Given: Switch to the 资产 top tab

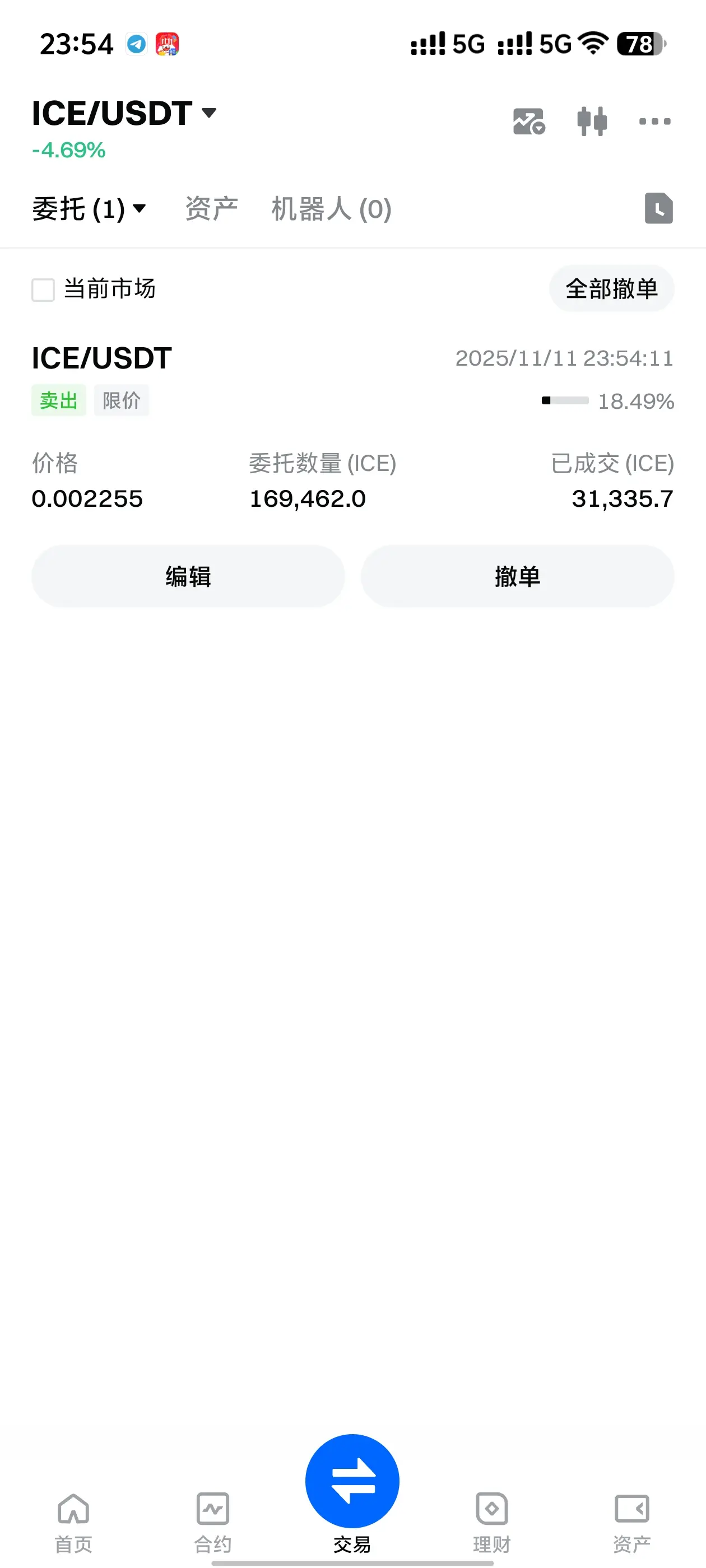Looking at the screenshot, I should [x=211, y=209].
